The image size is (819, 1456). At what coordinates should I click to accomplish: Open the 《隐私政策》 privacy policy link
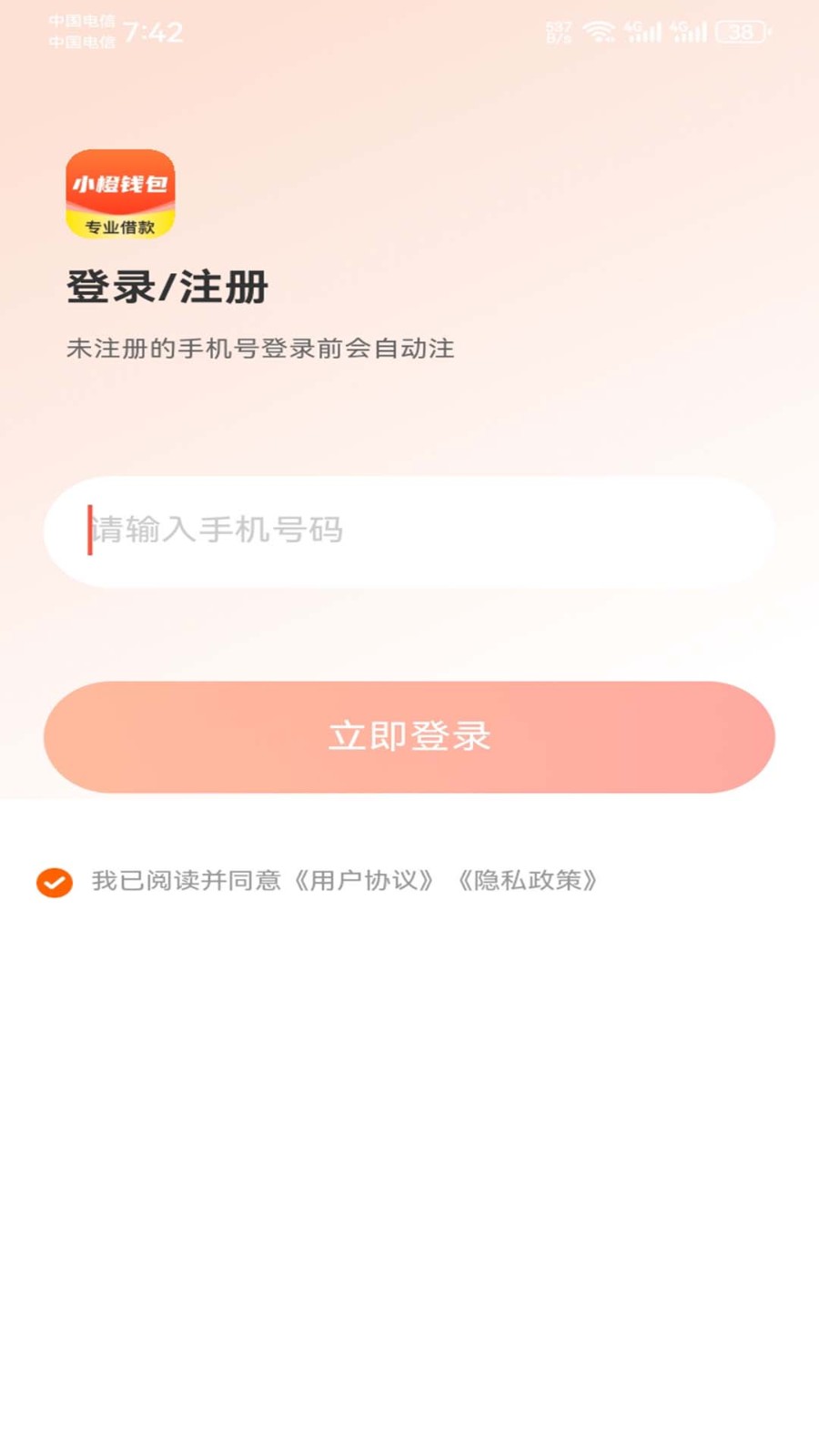tap(528, 880)
